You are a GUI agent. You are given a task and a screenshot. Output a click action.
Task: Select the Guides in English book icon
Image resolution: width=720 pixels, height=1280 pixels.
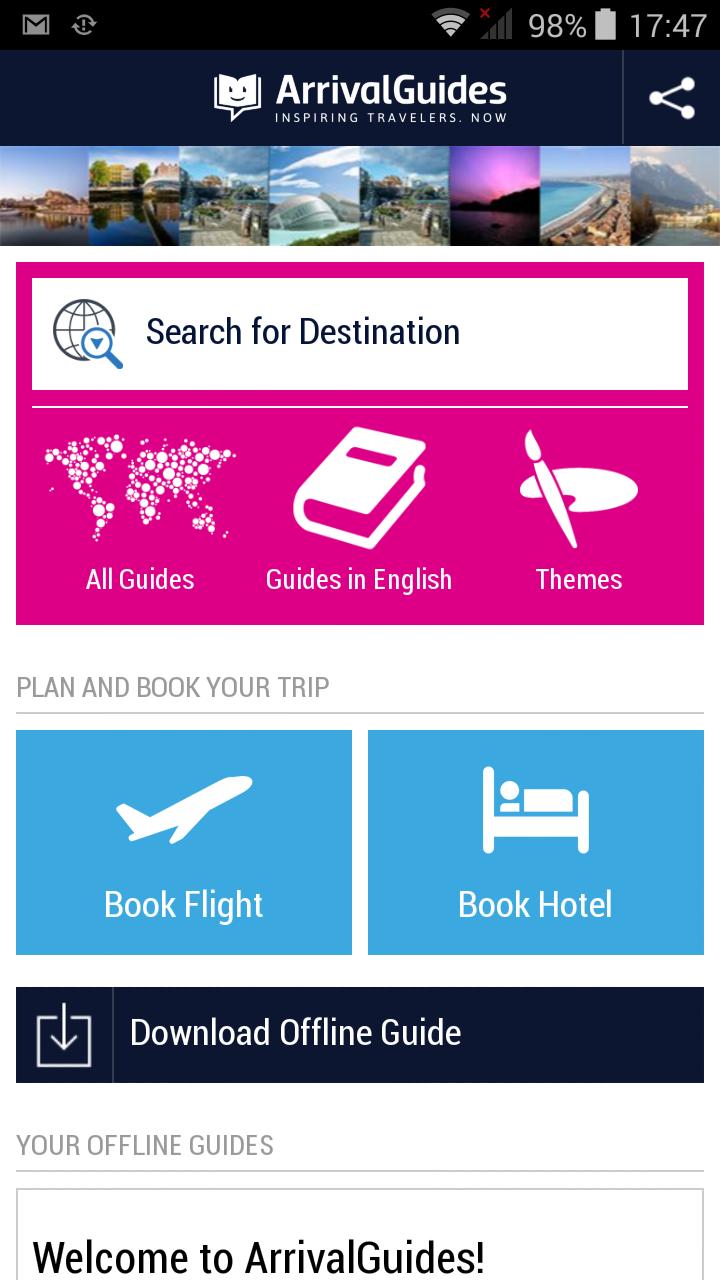coord(359,487)
